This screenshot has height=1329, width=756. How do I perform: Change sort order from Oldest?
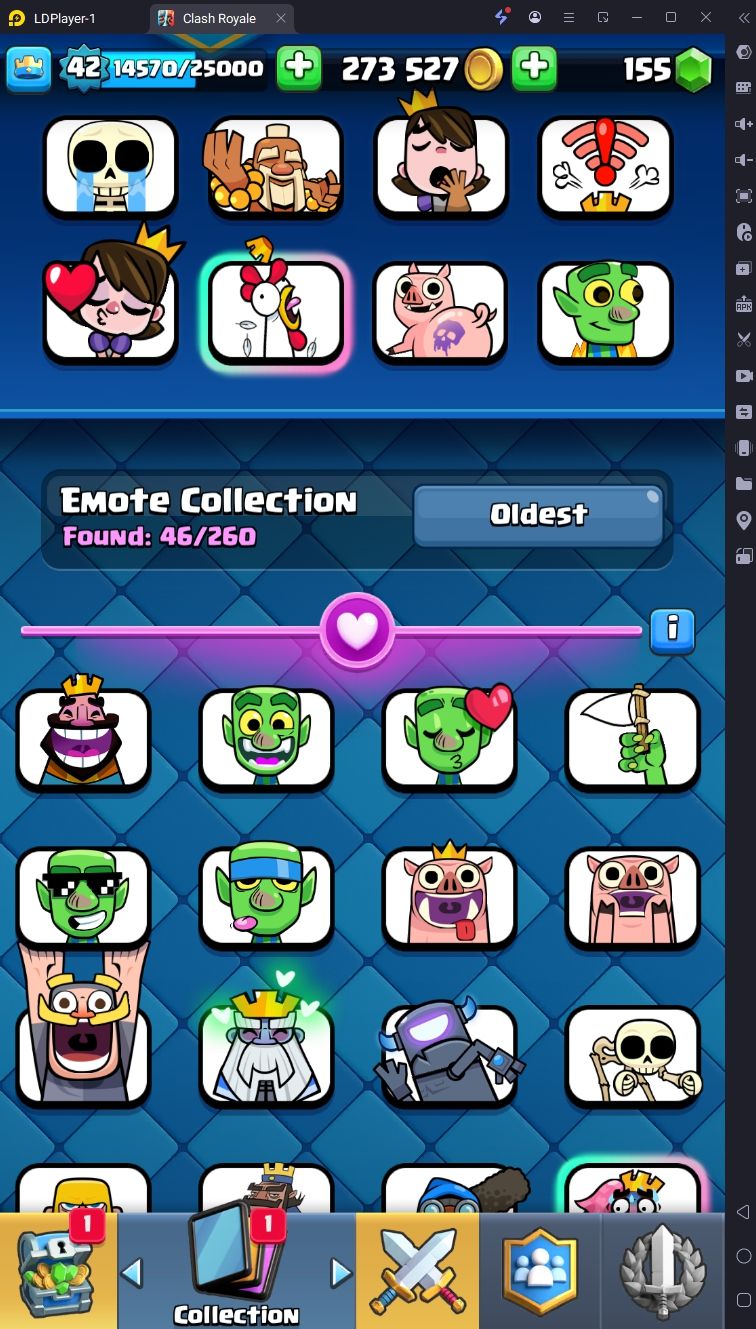point(538,515)
